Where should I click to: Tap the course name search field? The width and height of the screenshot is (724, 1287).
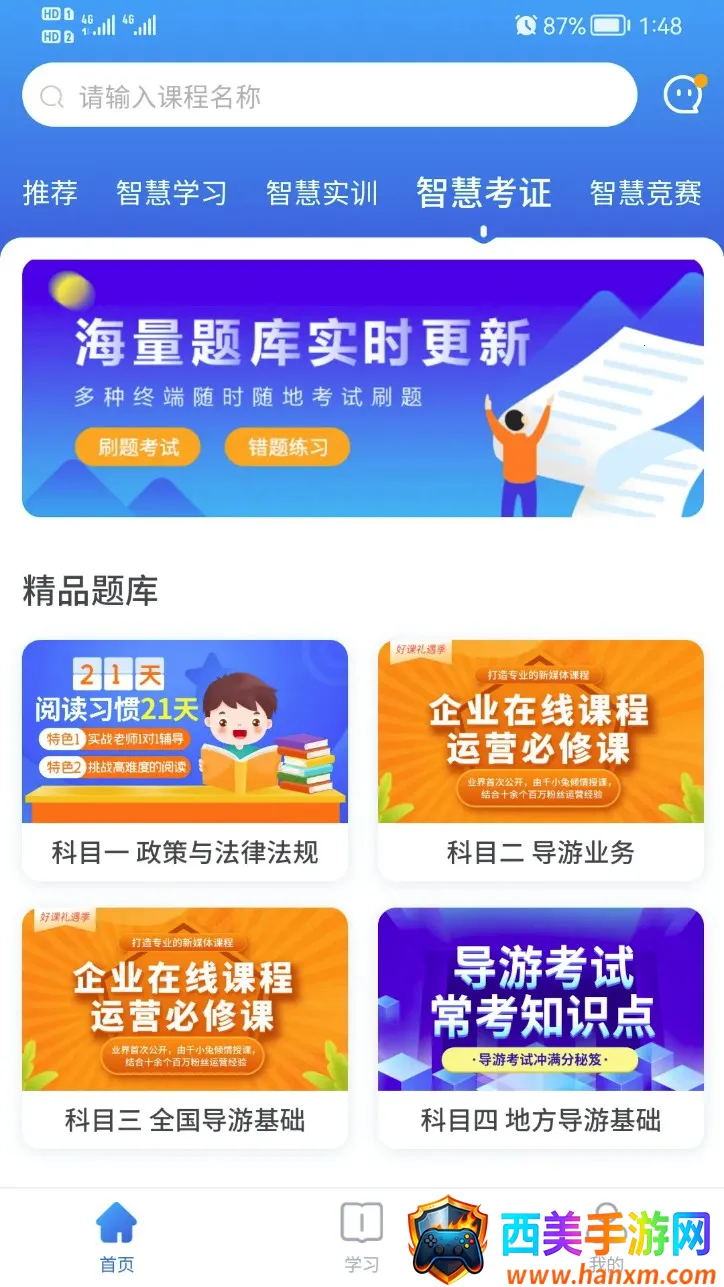[x=330, y=96]
